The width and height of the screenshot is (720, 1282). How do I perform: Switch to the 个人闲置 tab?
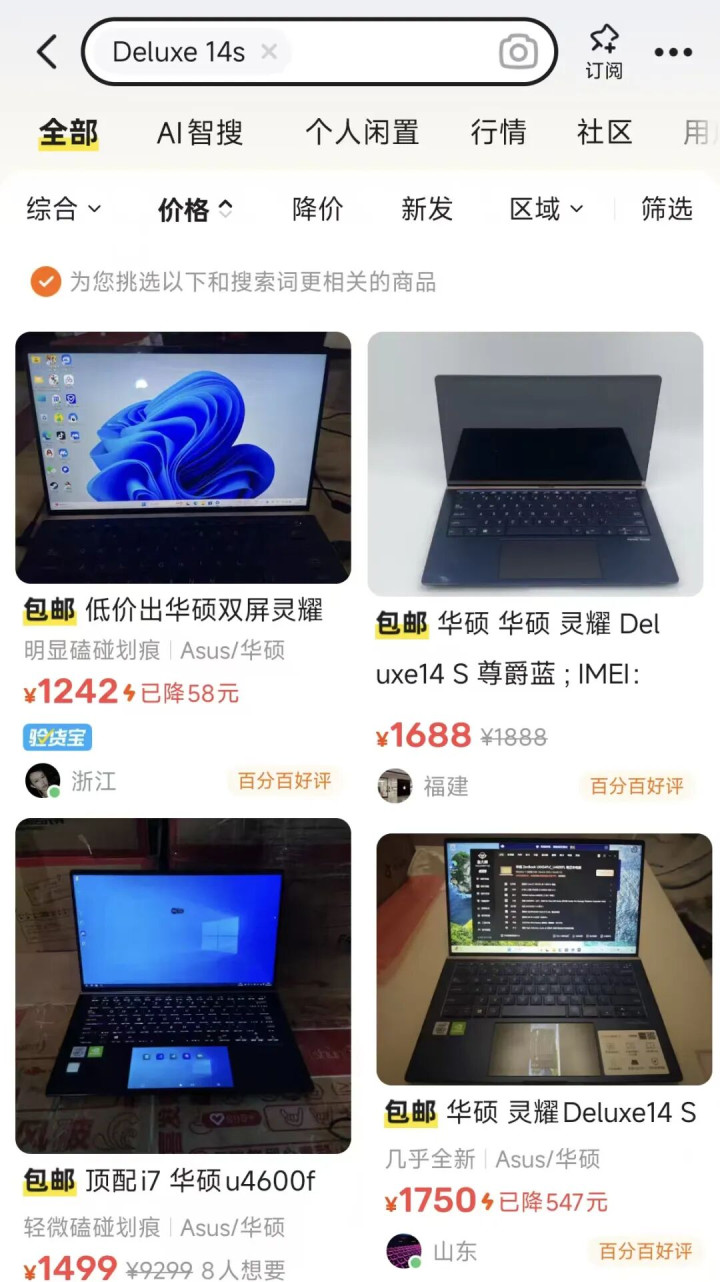click(361, 132)
